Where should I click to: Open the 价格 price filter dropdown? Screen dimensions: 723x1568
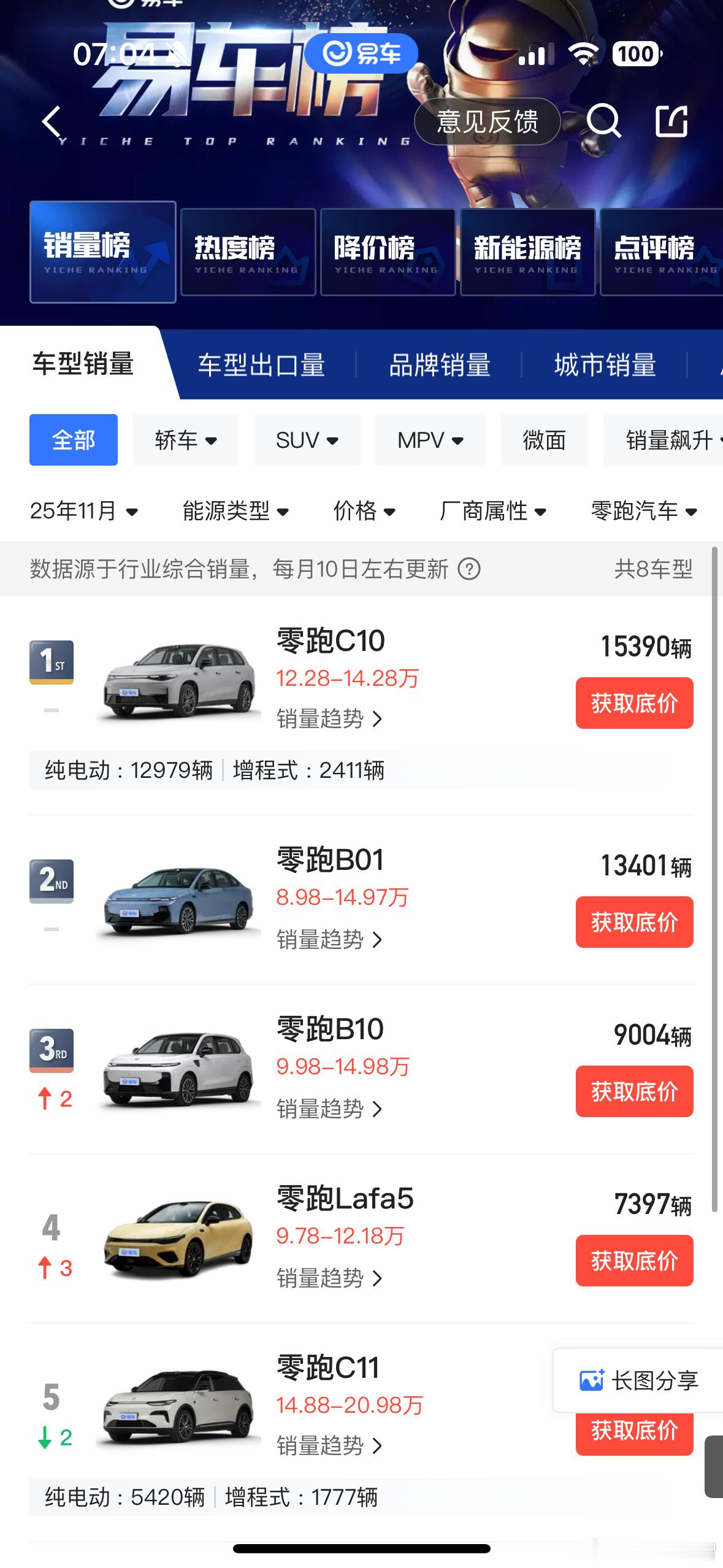pyautogui.click(x=363, y=511)
